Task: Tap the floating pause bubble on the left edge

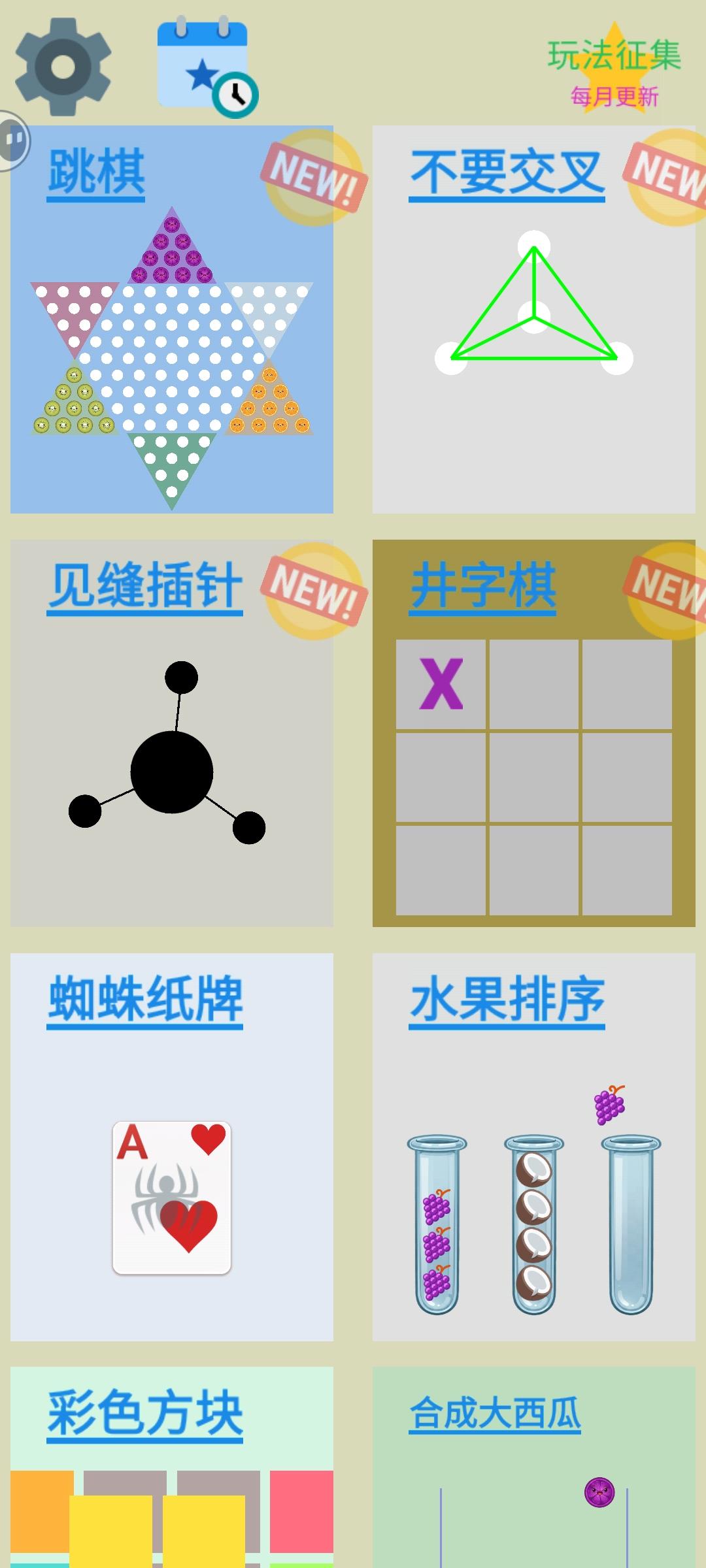Action: (x=12, y=140)
